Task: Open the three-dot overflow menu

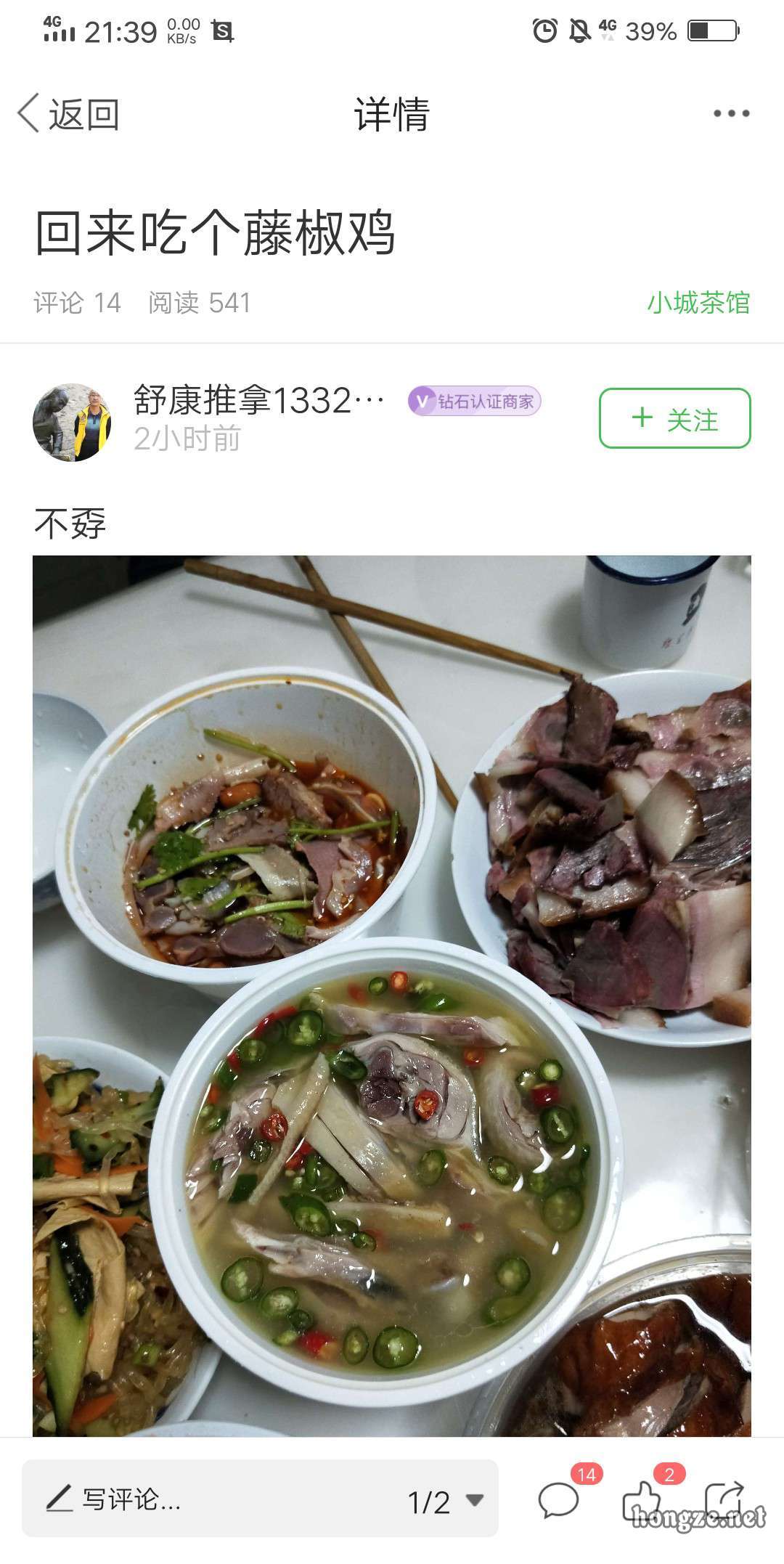Action: pyautogui.click(x=730, y=113)
